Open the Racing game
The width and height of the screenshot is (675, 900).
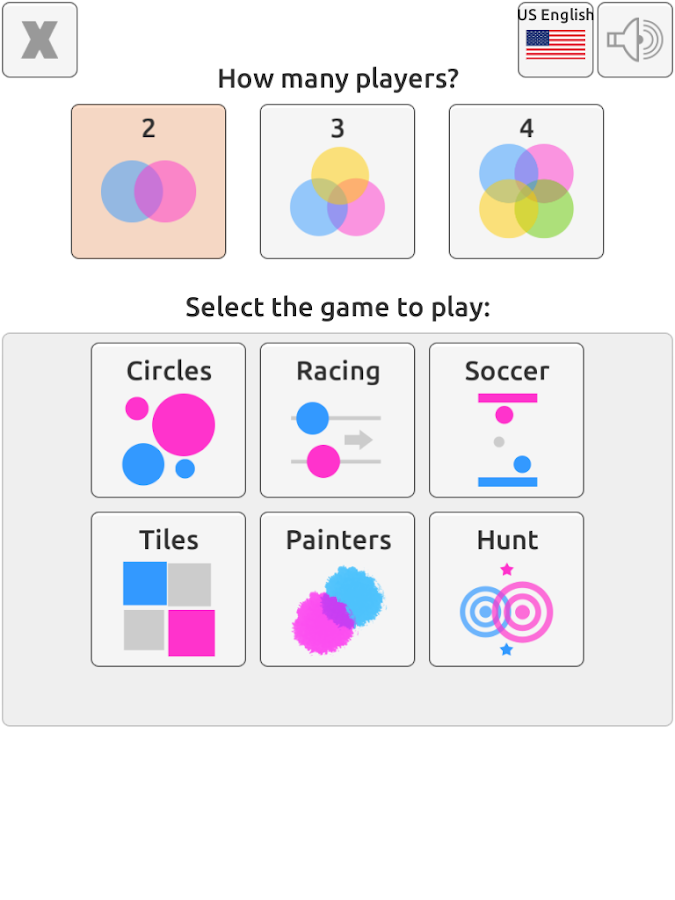tap(338, 420)
